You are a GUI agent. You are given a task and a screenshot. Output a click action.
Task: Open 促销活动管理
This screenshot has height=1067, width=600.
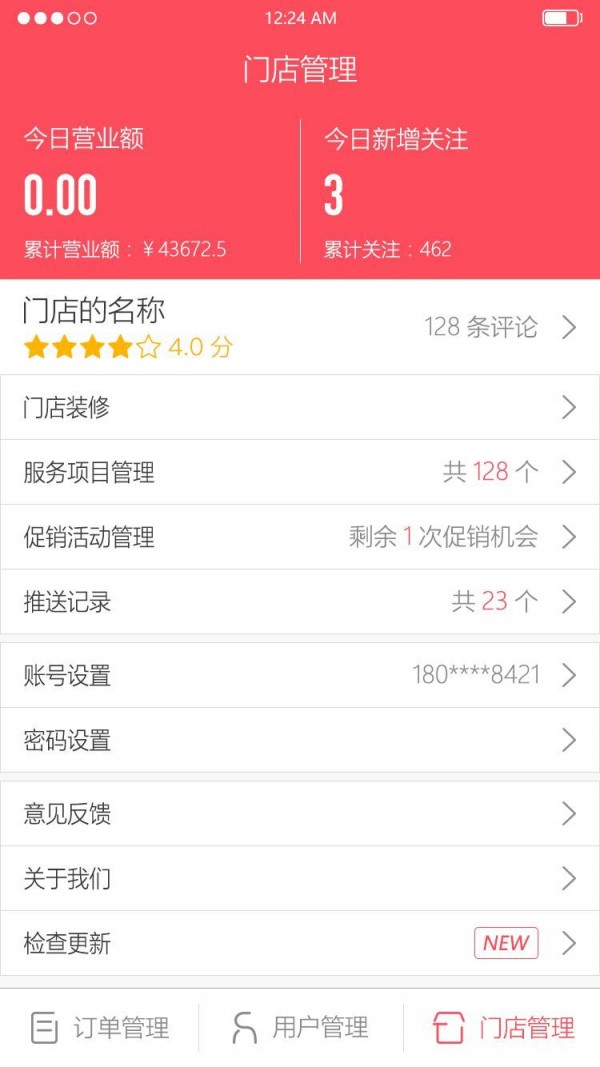[x=300, y=537]
